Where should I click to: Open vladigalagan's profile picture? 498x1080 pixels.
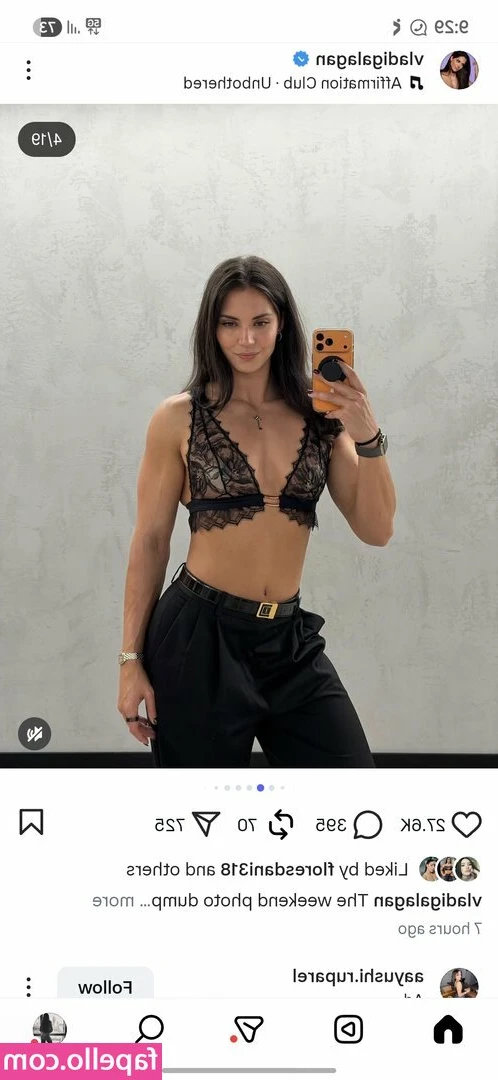coord(459,70)
